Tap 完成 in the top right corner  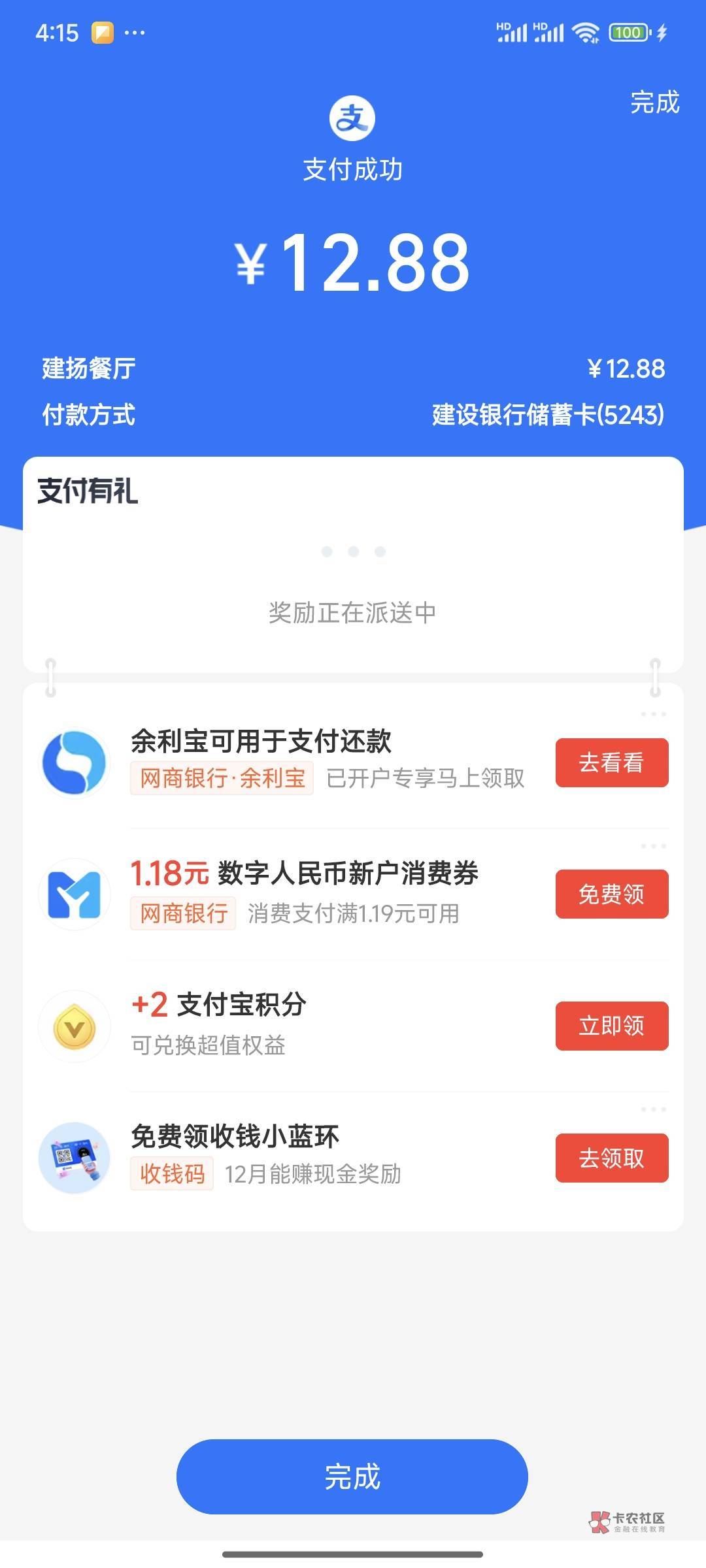coord(654,103)
